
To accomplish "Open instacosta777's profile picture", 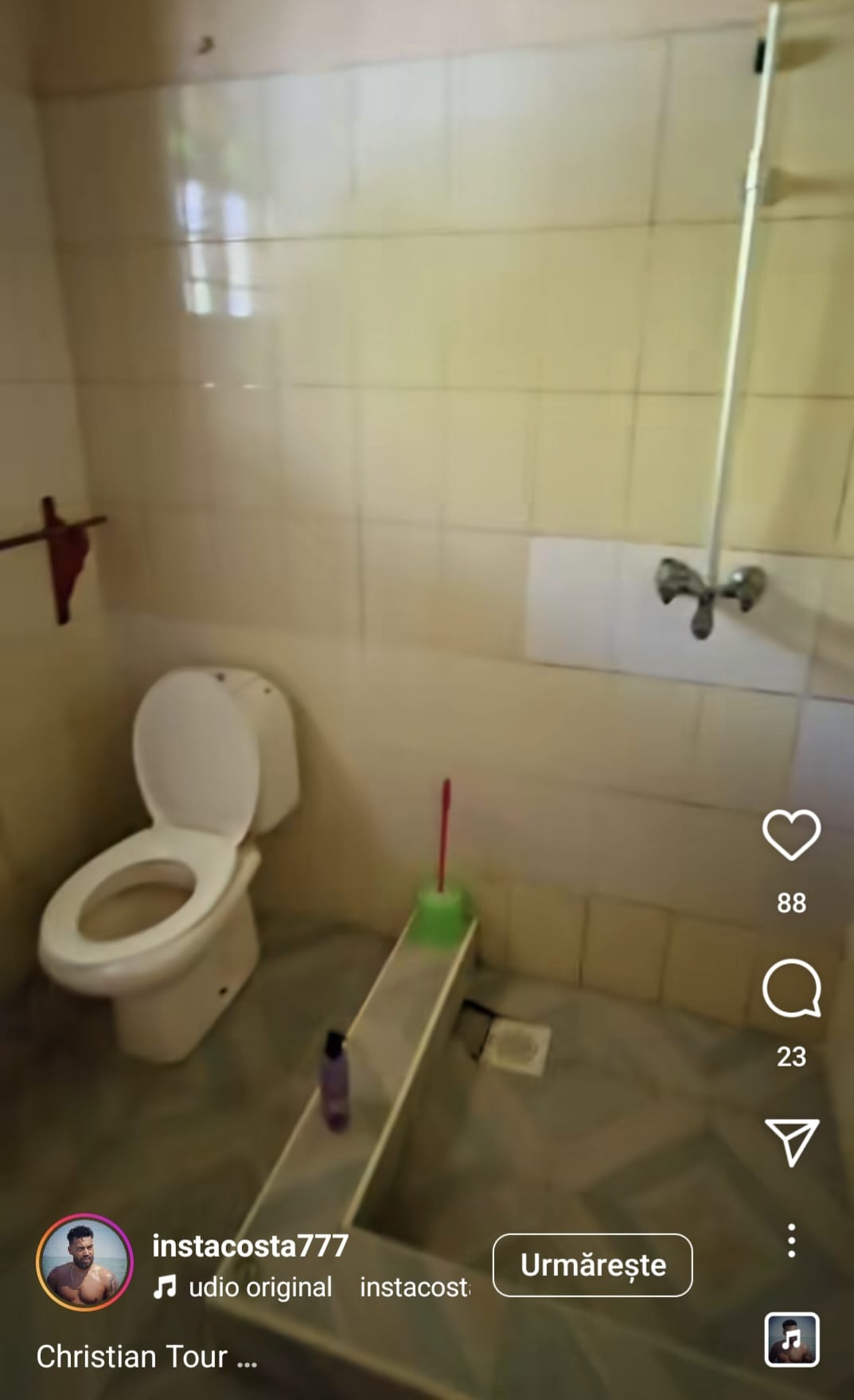I will [84, 1263].
